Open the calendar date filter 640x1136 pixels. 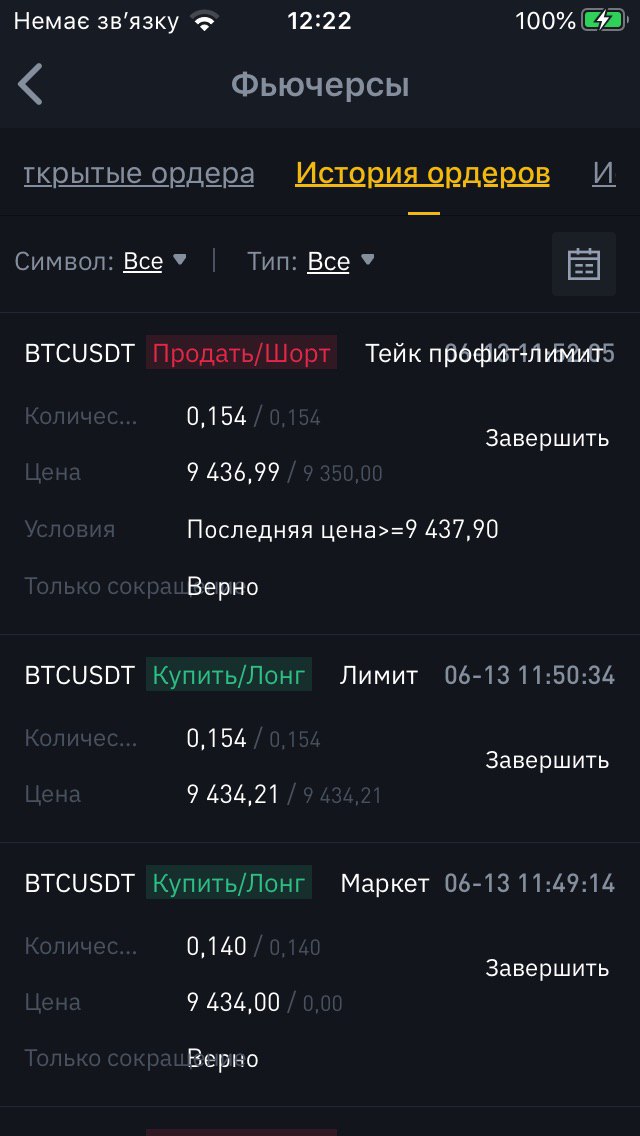pos(583,264)
